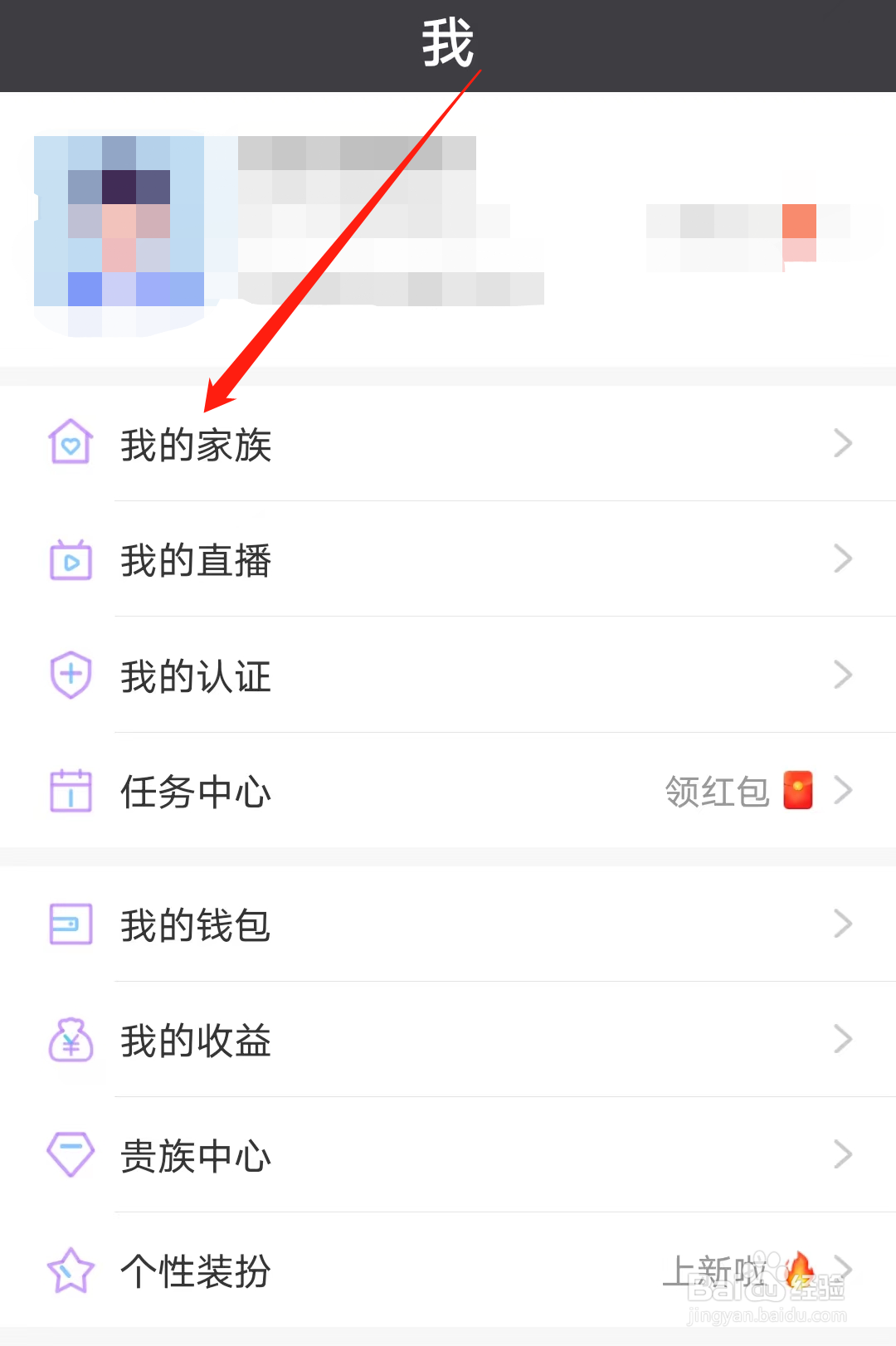This screenshot has height=1346, width=896.
Task: Click the 上新啦 link
Action: click(718, 1268)
